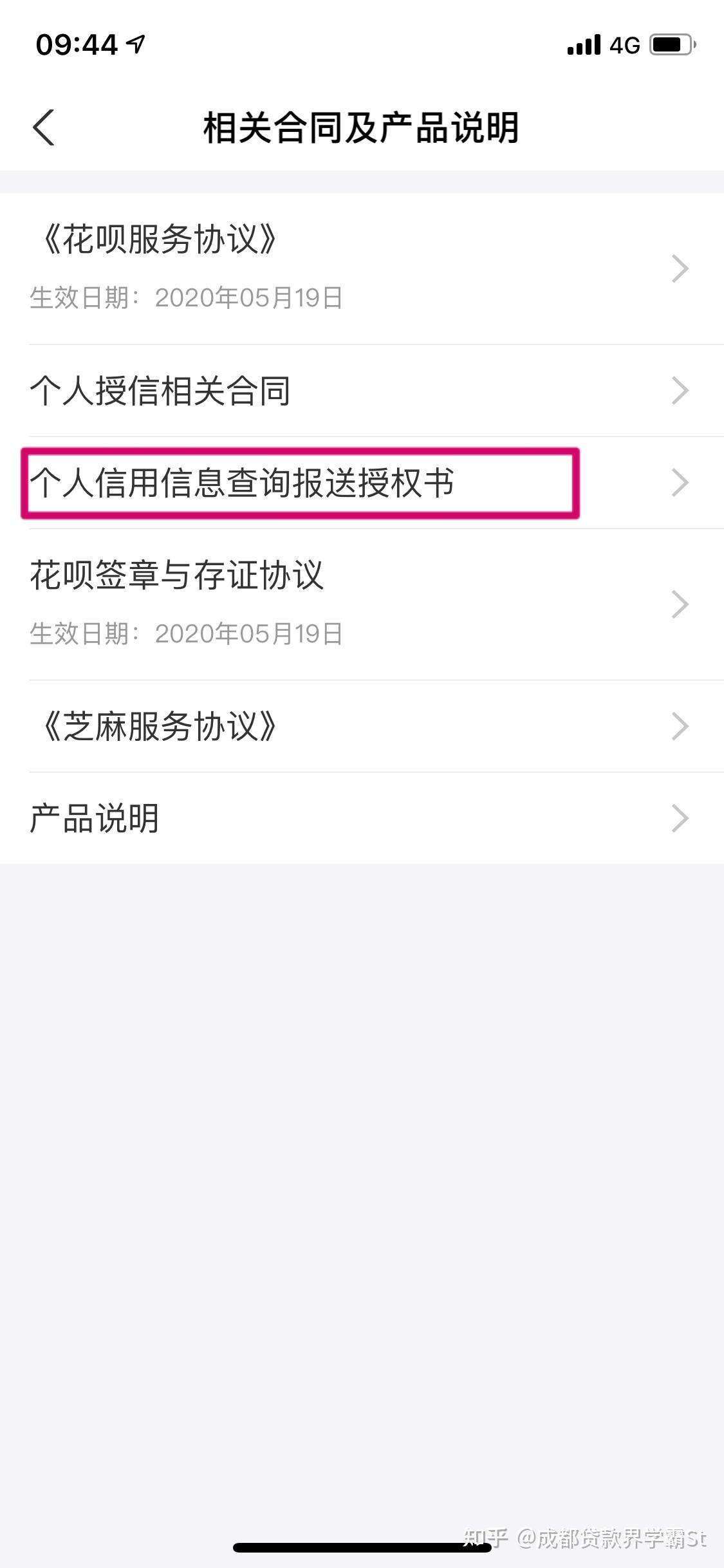724x1568 pixels.
Task: Expand the 个人信用信息查询报送授权书 chevron
Action: 680,483
